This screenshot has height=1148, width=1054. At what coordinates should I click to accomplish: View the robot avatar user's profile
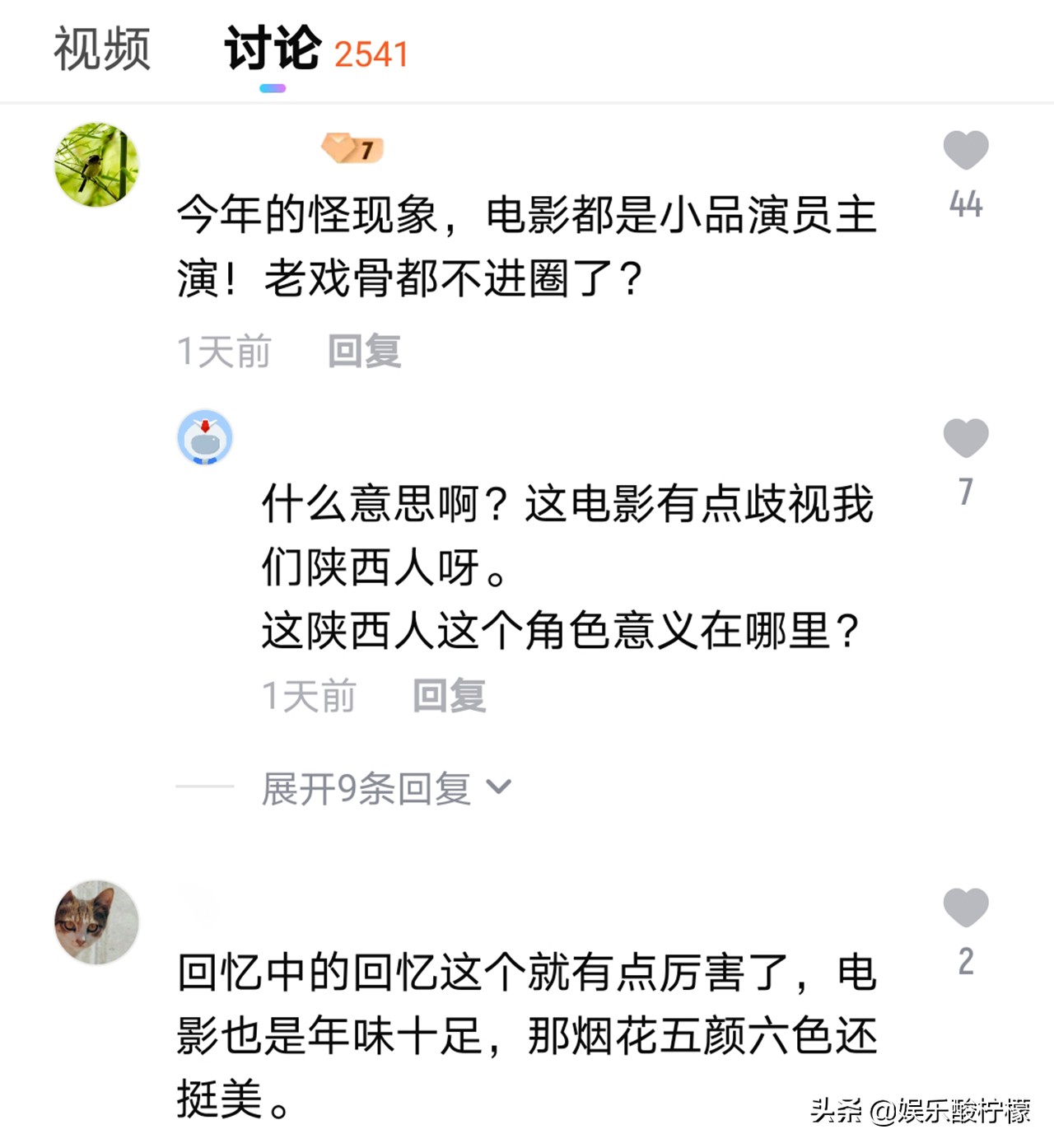[205, 437]
